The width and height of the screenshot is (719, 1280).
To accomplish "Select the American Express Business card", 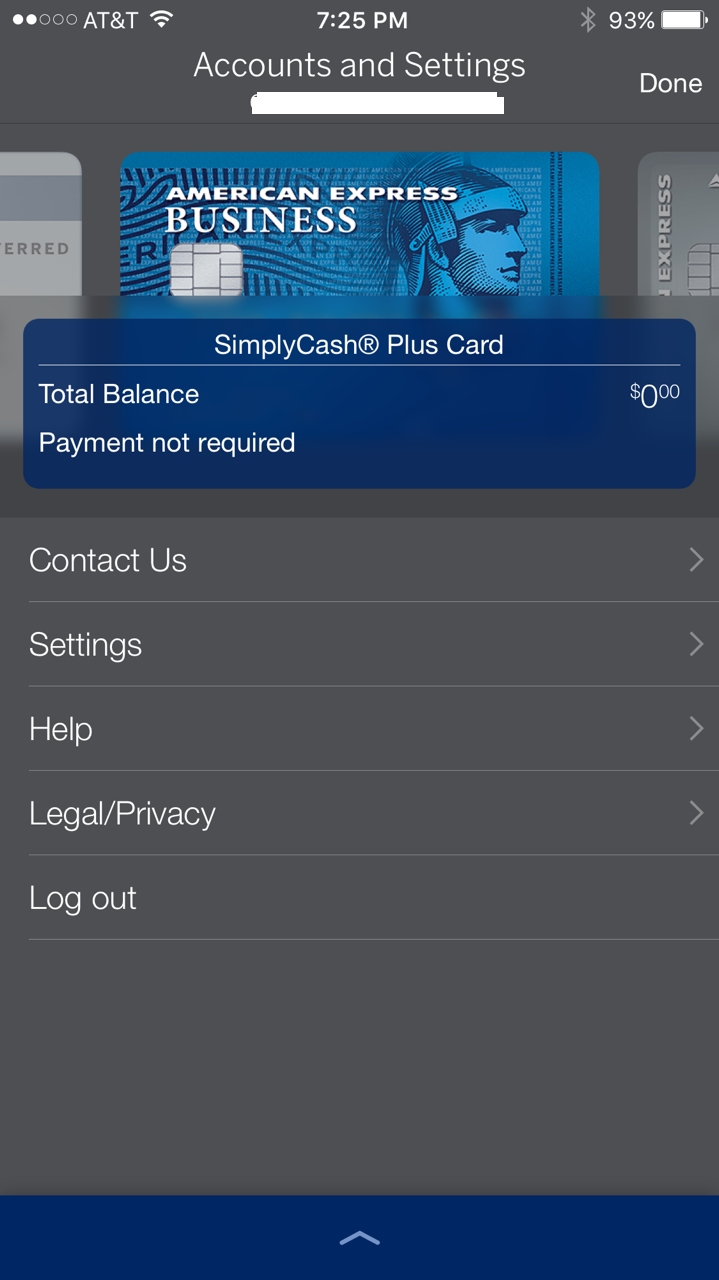I will (359, 225).
